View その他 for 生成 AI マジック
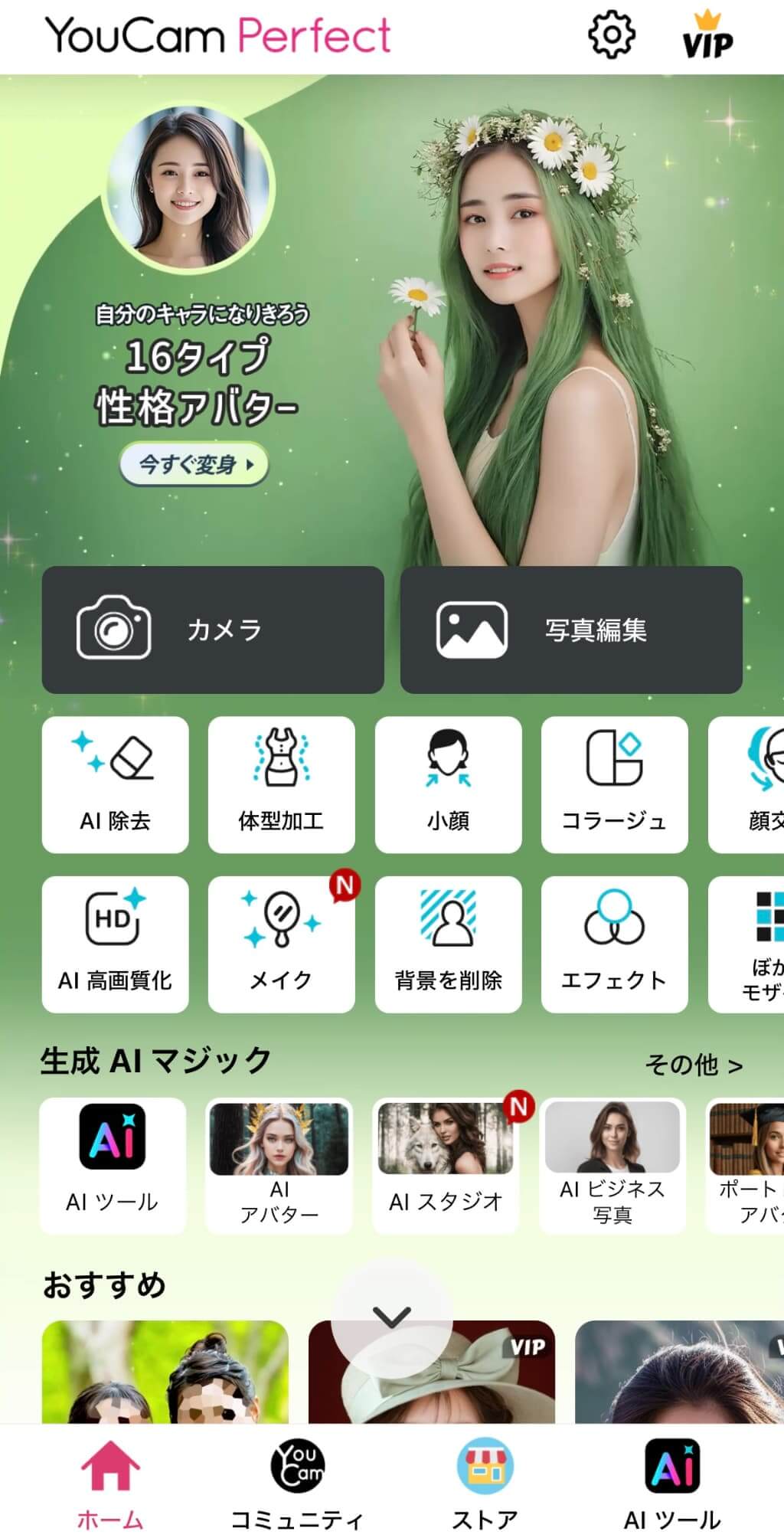 coord(693,1065)
